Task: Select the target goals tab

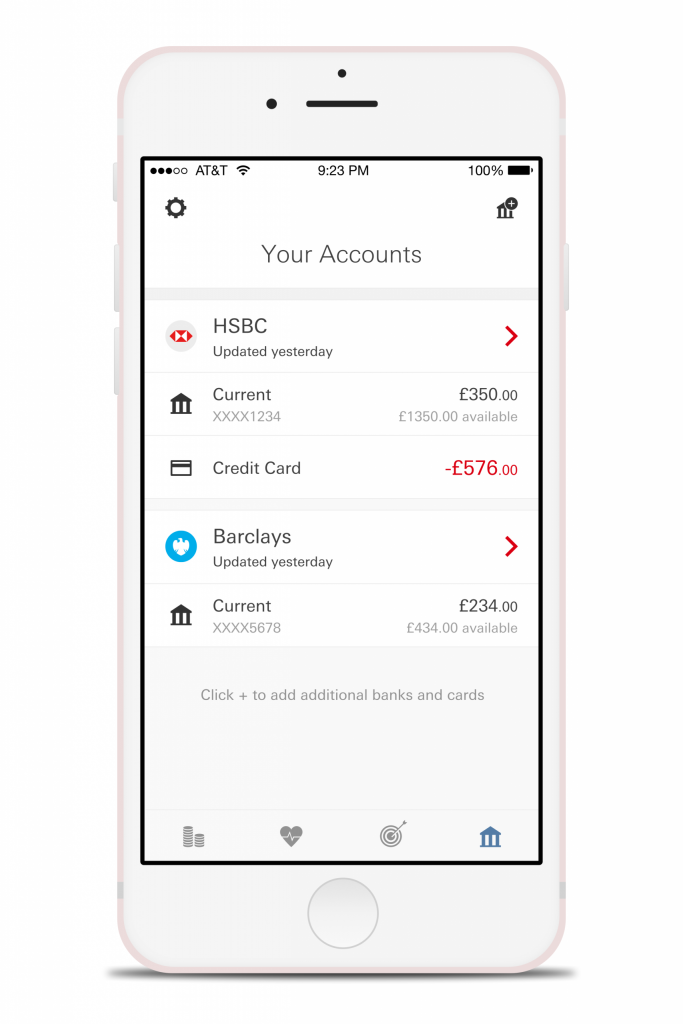Action: click(393, 834)
